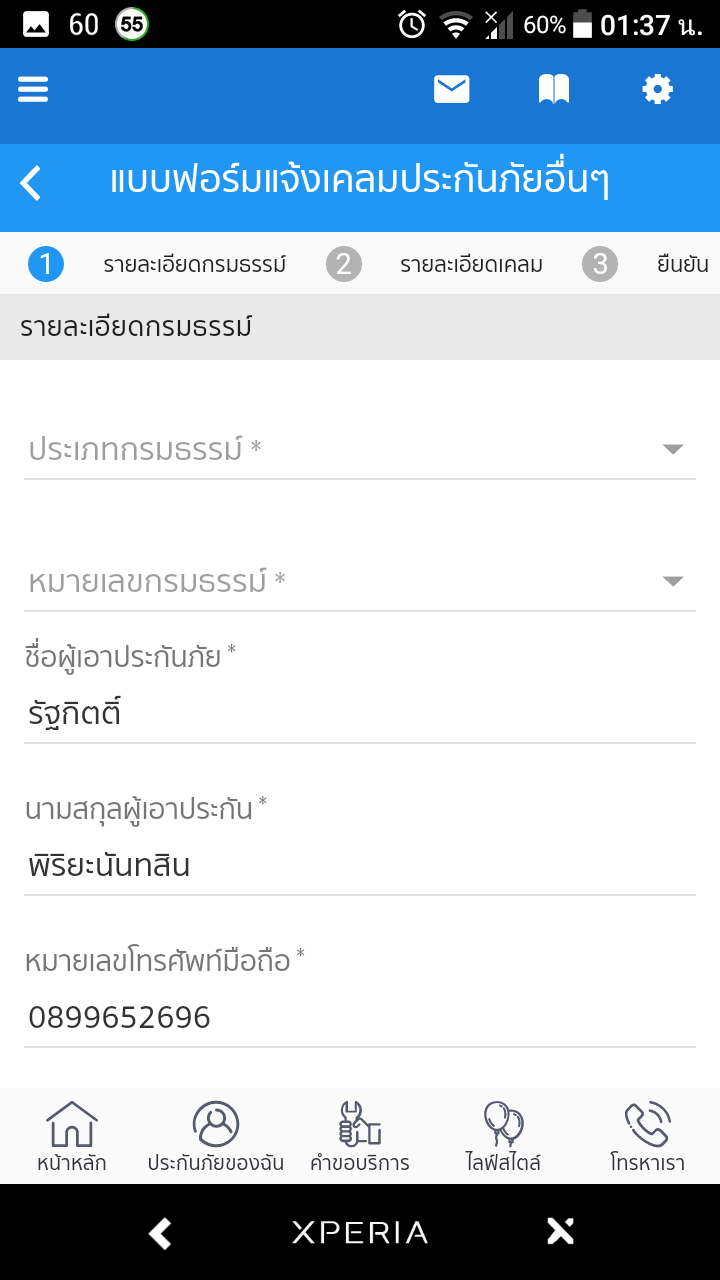Open the hamburger drawer menu
Viewport: 720px width, 1280px height.
point(33,90)
